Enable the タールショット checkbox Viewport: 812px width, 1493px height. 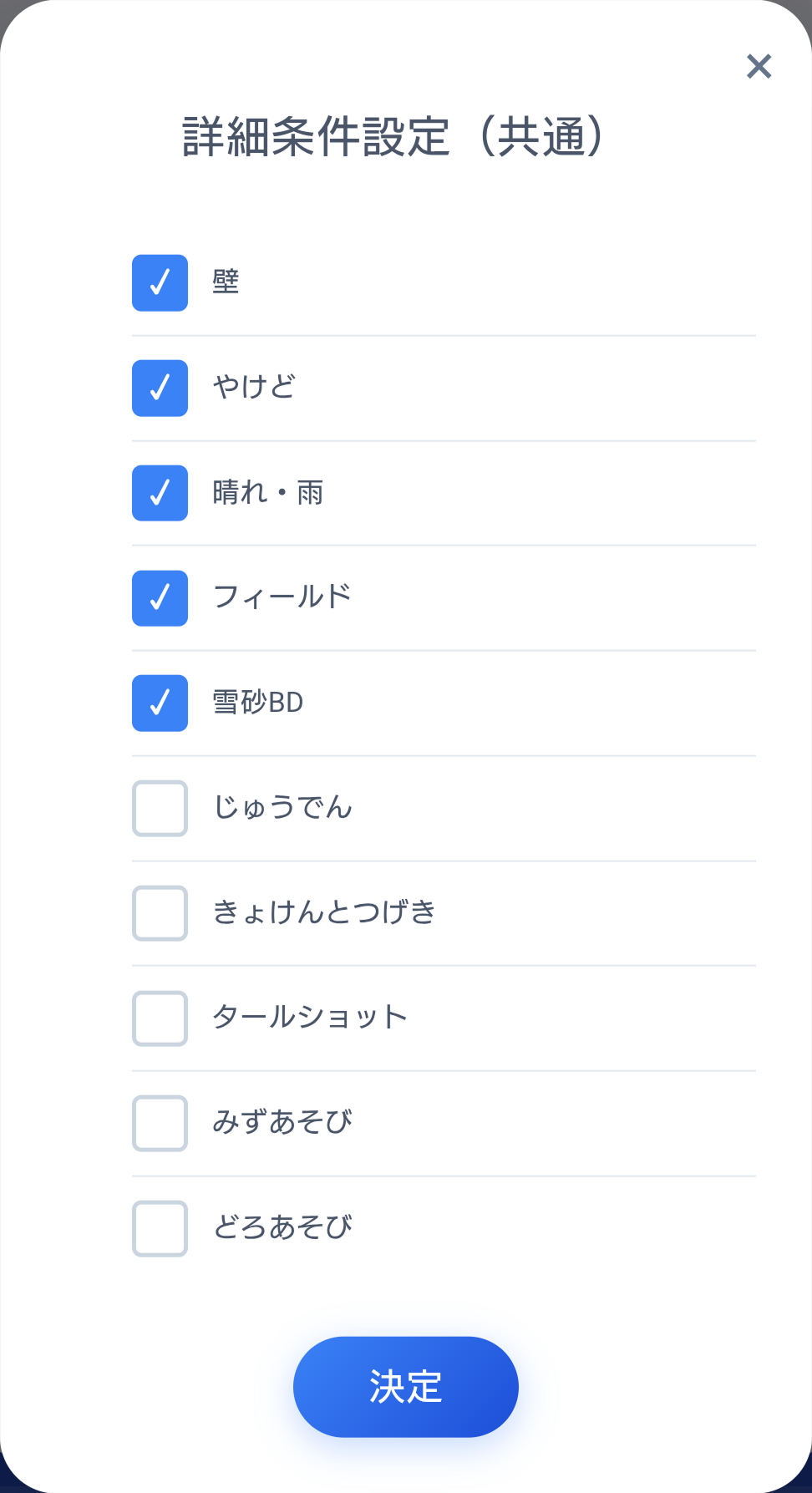tap(159, 1018)
